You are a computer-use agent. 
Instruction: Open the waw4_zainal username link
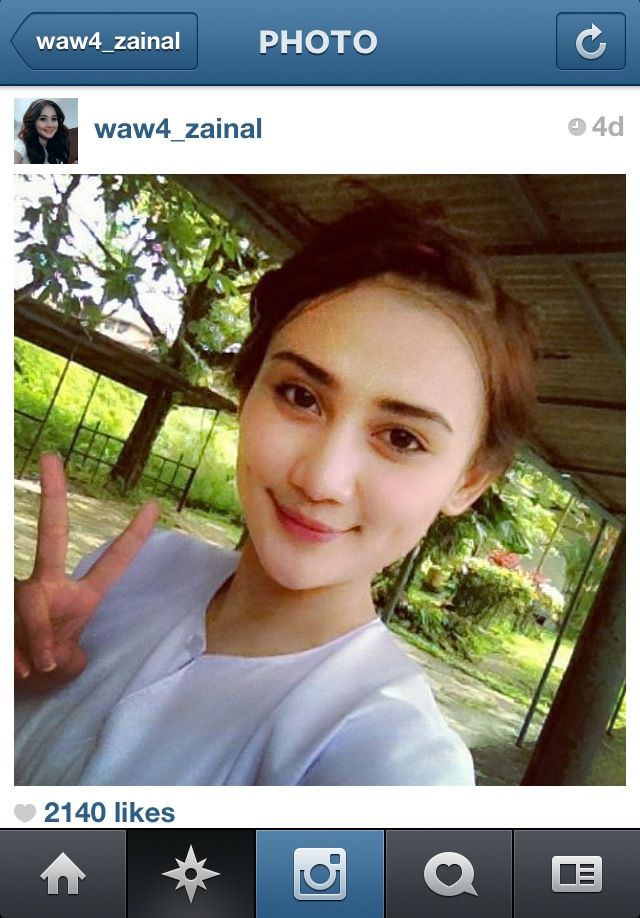point(177,129)
